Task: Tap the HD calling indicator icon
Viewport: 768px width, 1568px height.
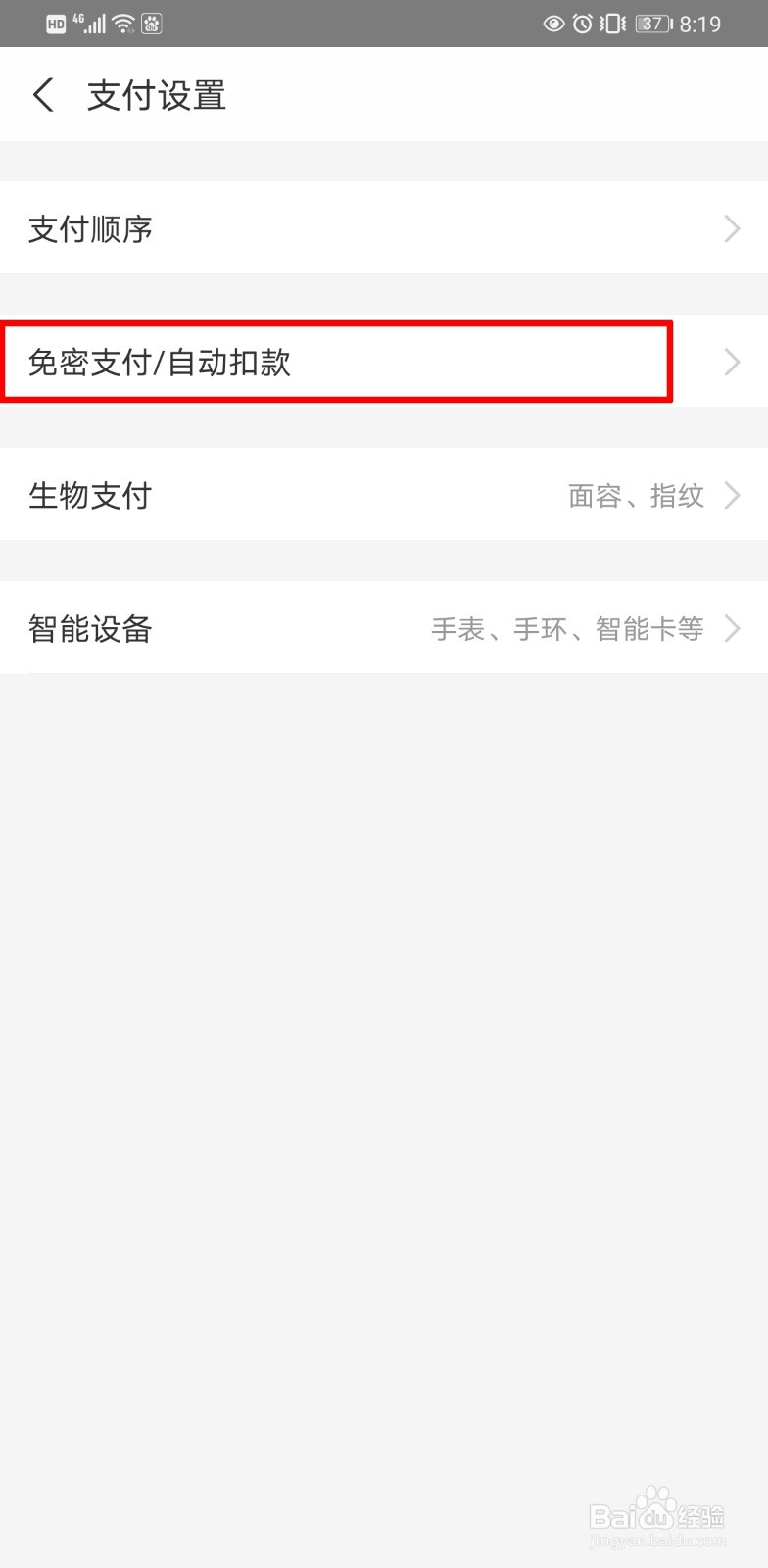Action: coord(56,24)
